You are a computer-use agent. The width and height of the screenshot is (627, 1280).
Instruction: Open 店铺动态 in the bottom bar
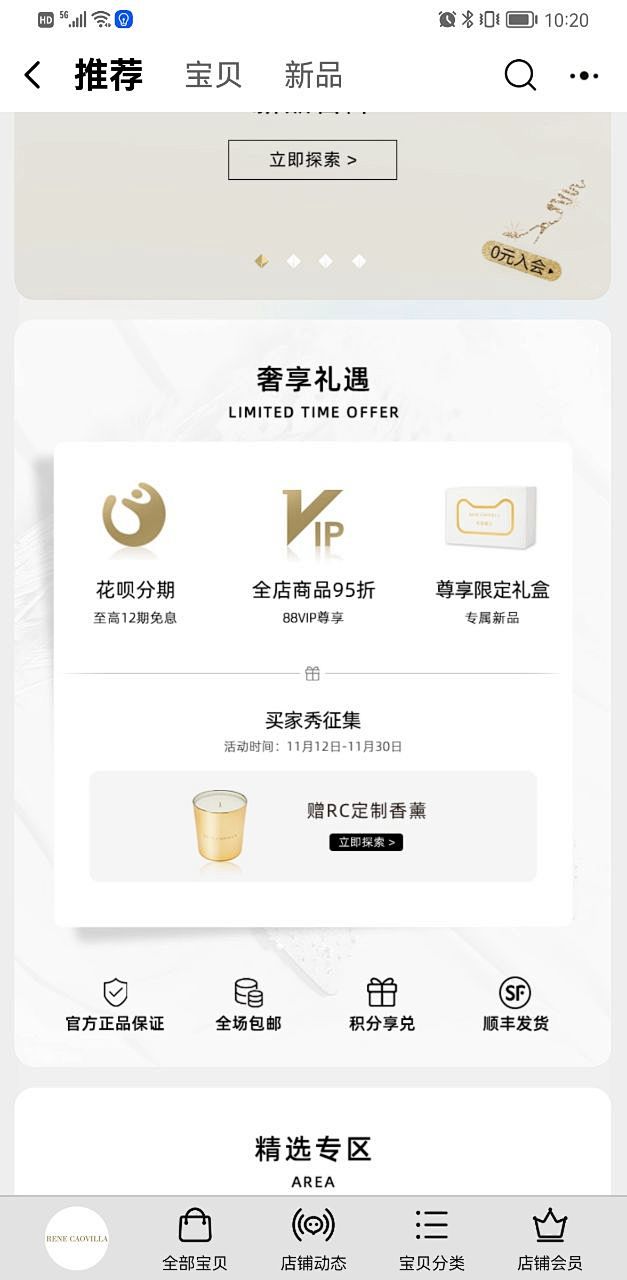coord(313,1239)
